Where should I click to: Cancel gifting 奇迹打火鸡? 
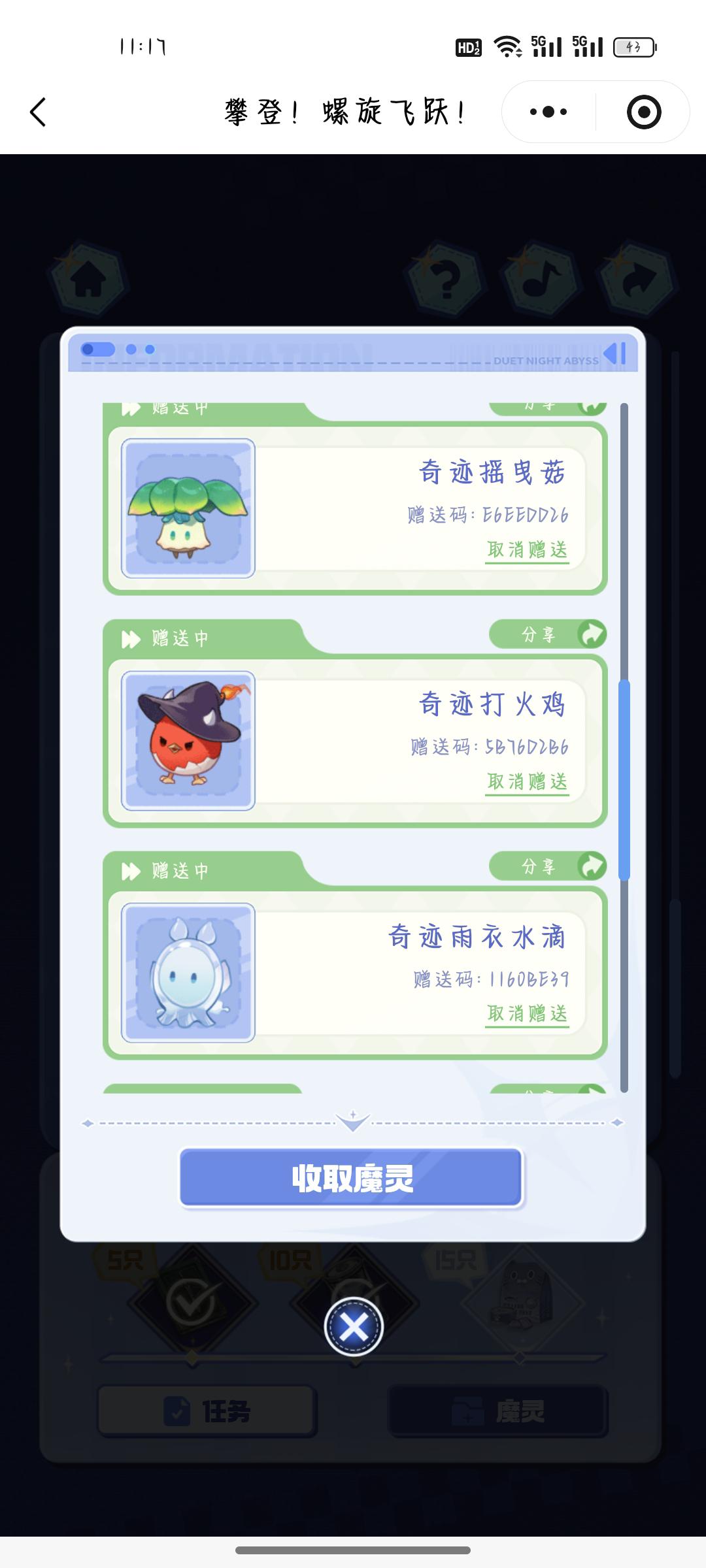(527, 782)
